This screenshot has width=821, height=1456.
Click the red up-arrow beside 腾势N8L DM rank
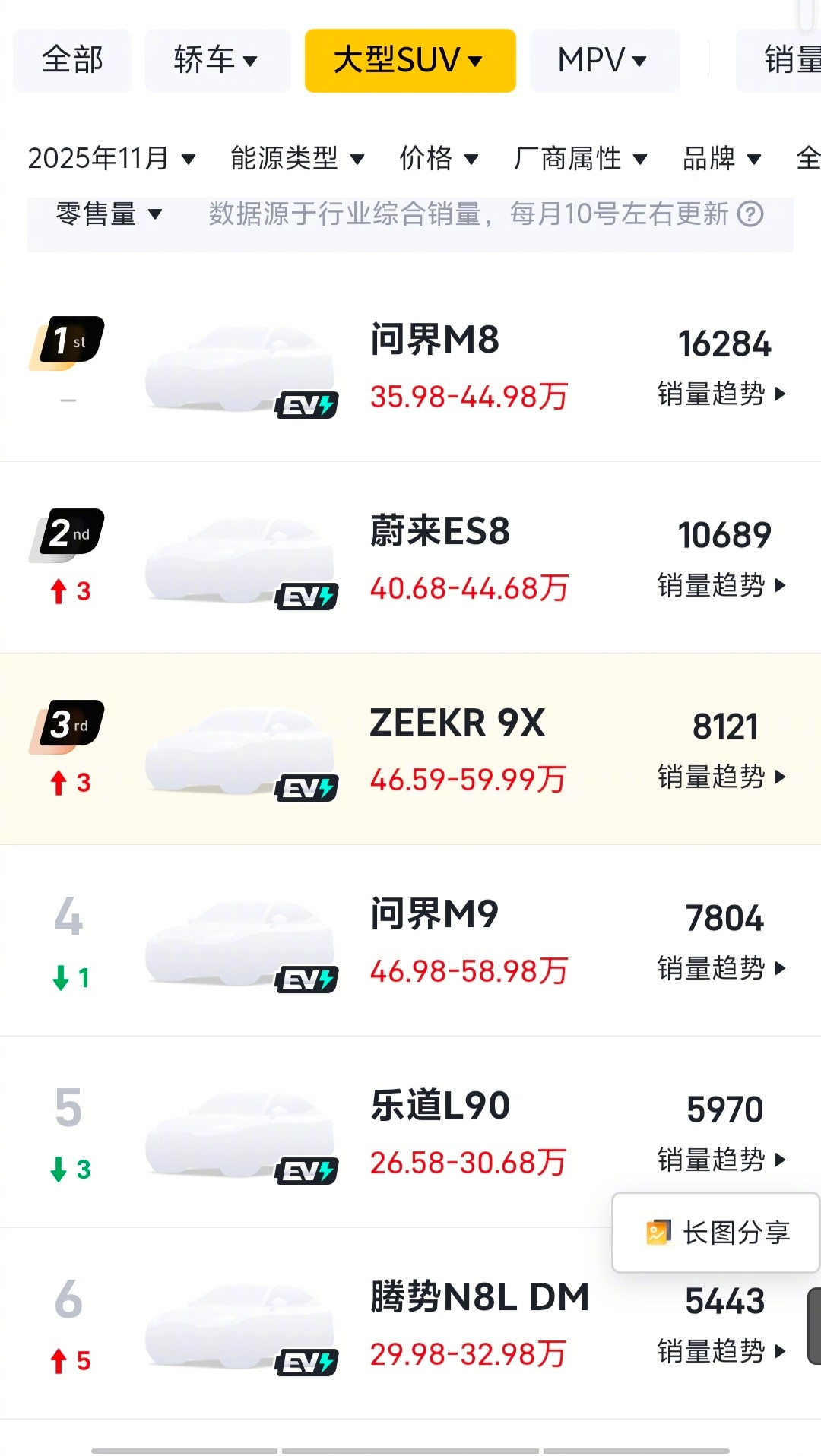[59, 1359]
